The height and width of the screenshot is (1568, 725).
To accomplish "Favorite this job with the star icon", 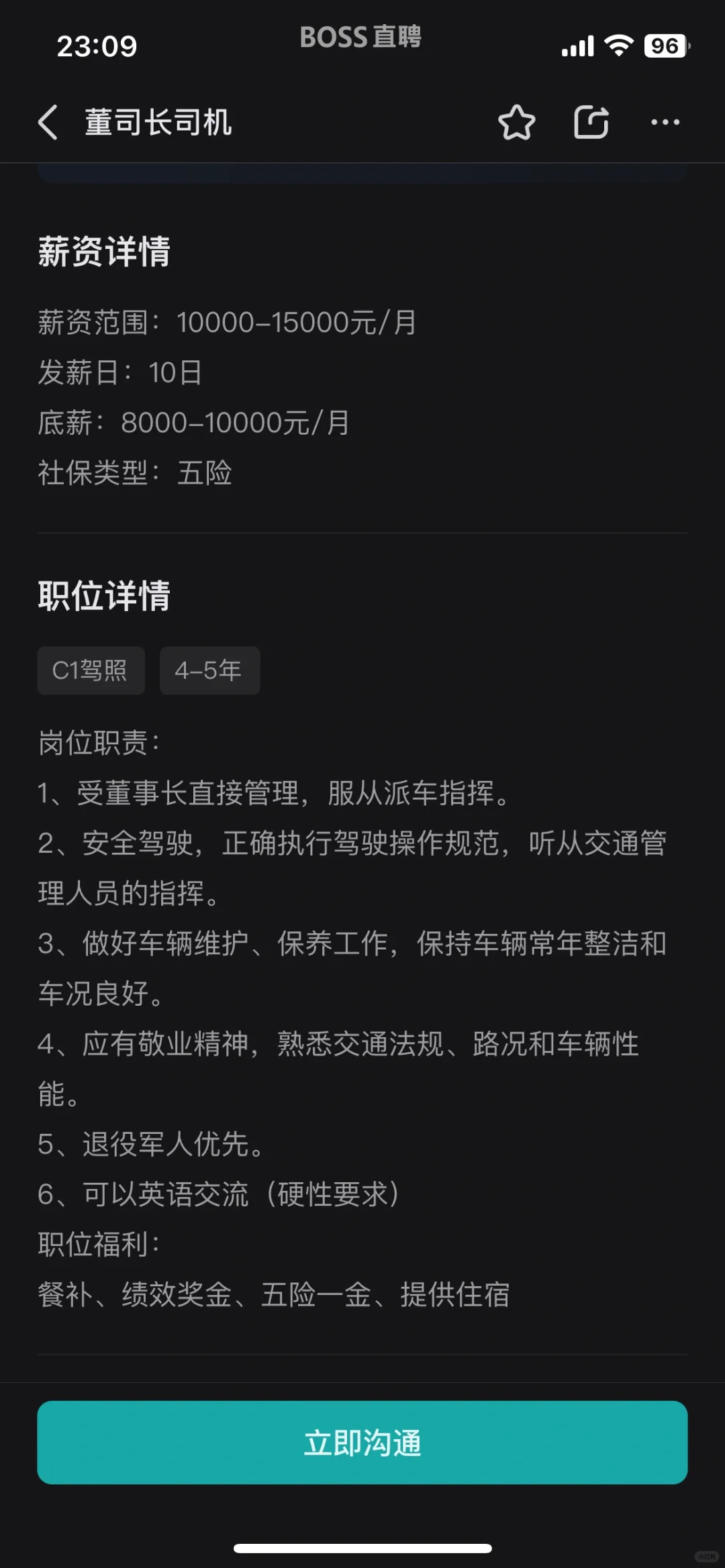I will [x=516, y=122].
